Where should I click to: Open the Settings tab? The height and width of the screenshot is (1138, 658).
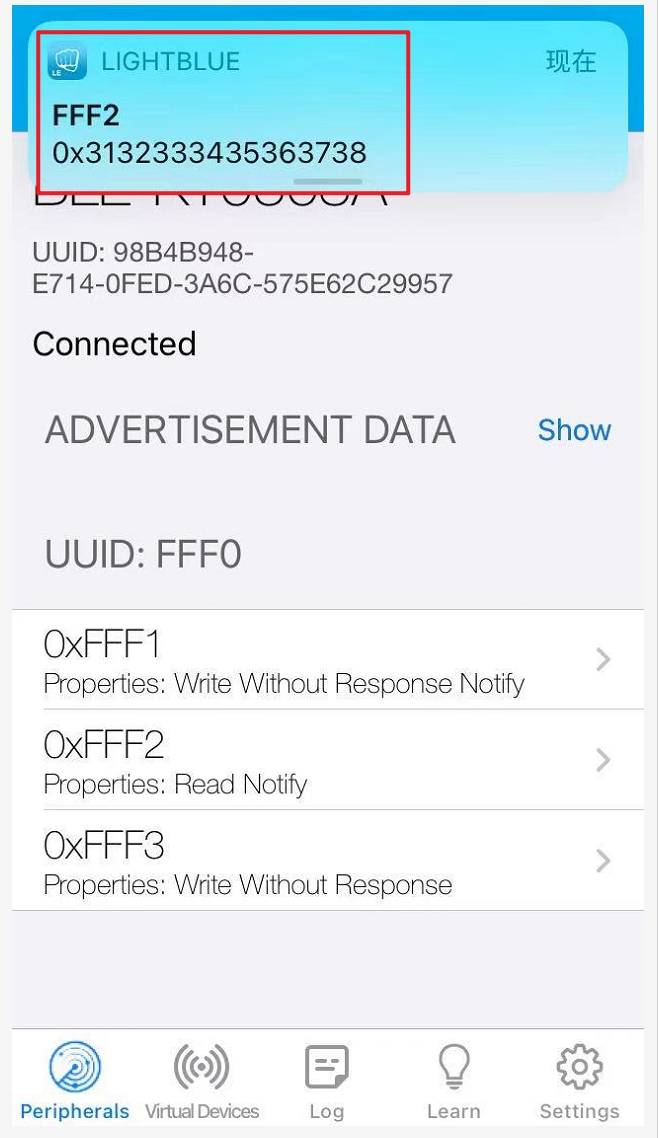(x=579, y=1080)
